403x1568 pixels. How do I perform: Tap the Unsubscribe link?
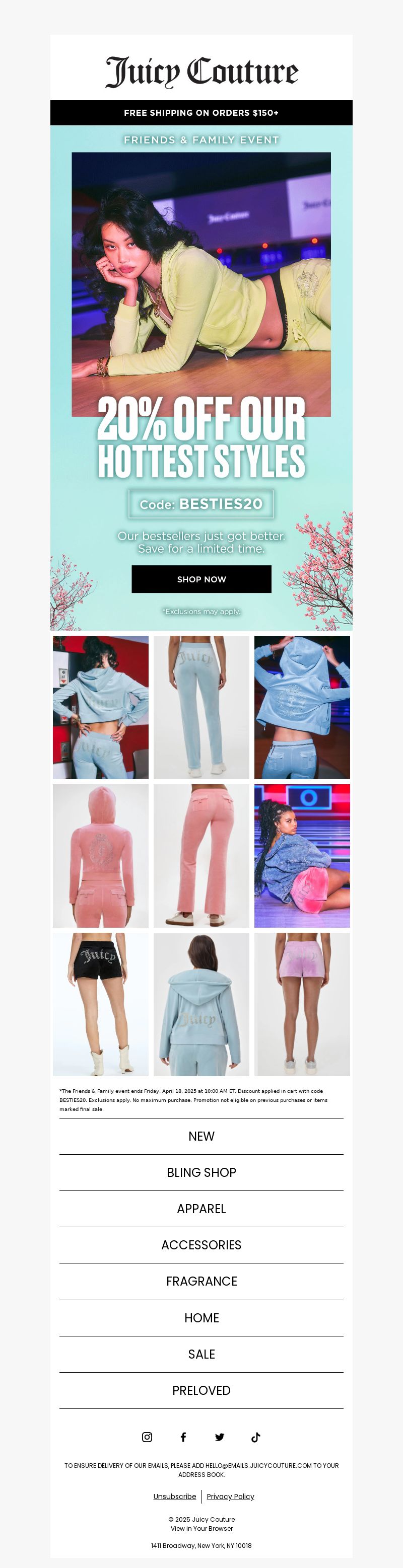[175, 1496]
